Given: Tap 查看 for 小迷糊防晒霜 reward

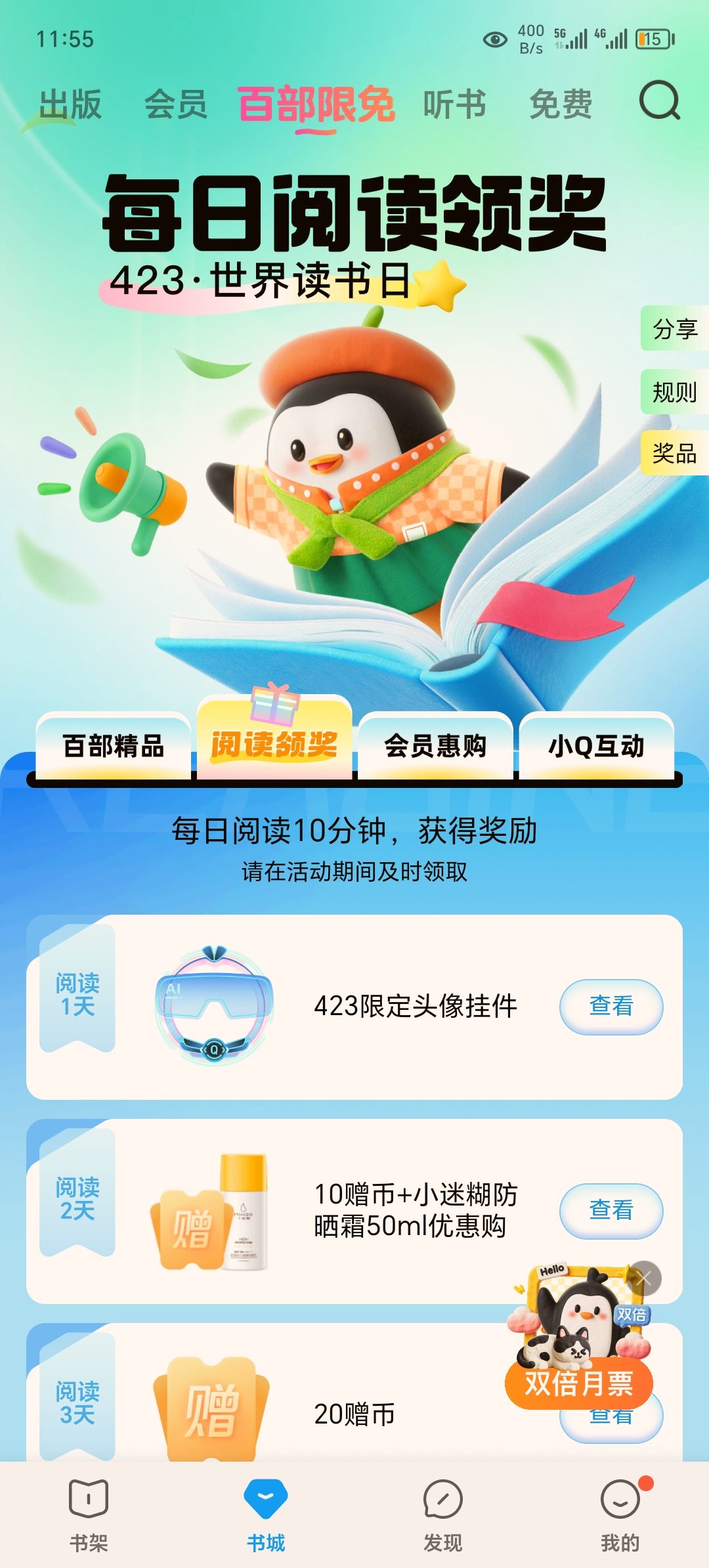Looking at the screenshot, I should coord(611,1210).
